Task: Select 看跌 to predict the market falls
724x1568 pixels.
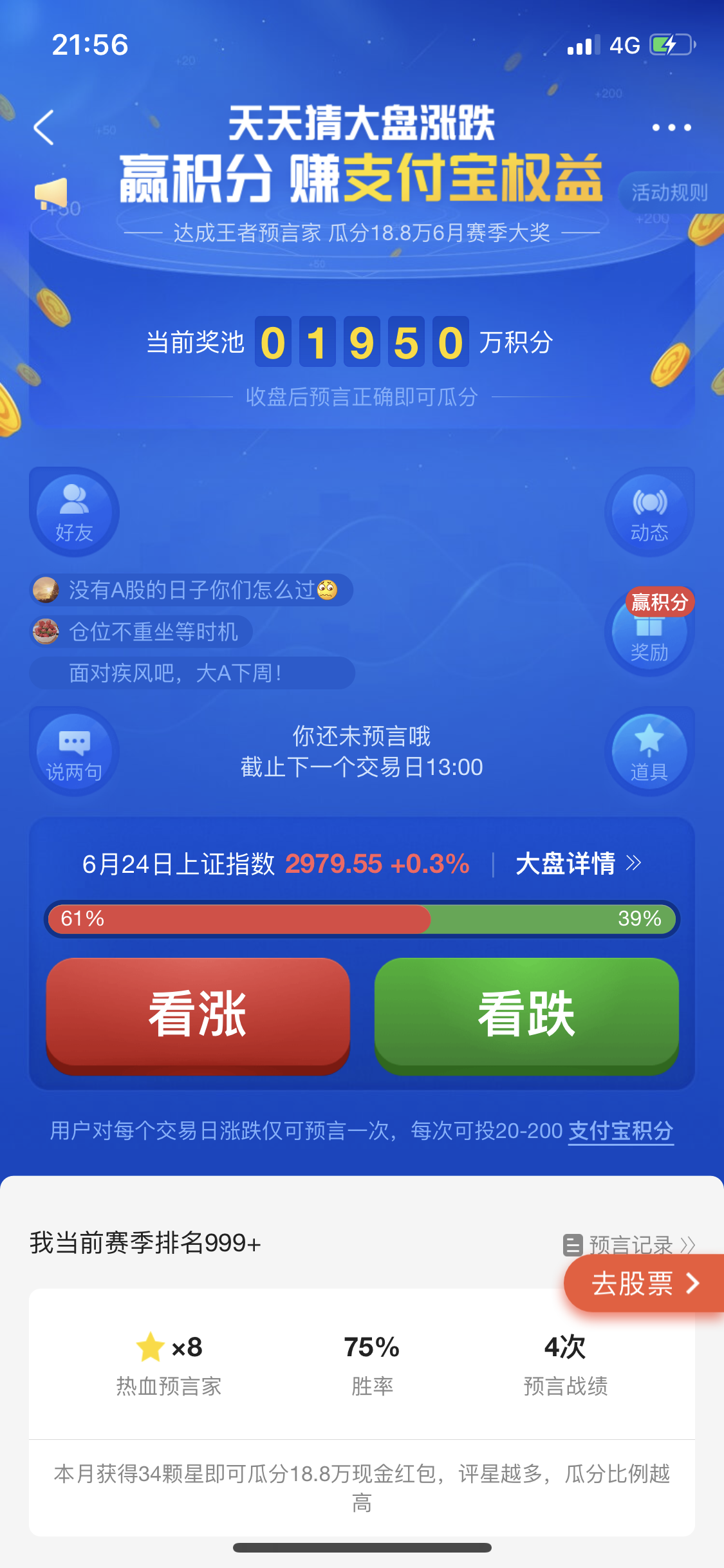Action: coord(526,1017)
